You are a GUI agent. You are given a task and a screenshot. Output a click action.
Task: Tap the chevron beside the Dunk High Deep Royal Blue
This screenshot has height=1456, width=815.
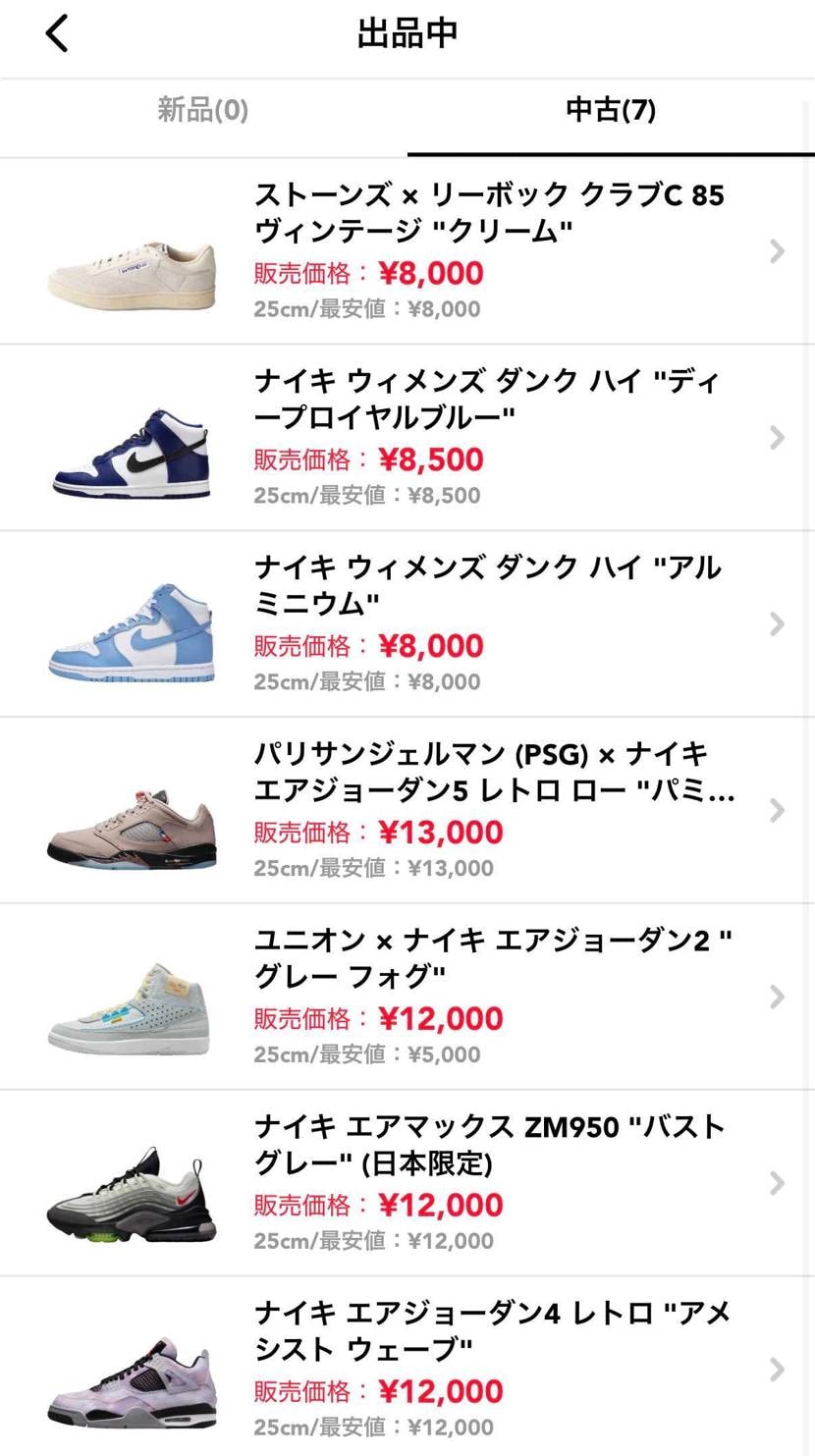click(778, 437)
